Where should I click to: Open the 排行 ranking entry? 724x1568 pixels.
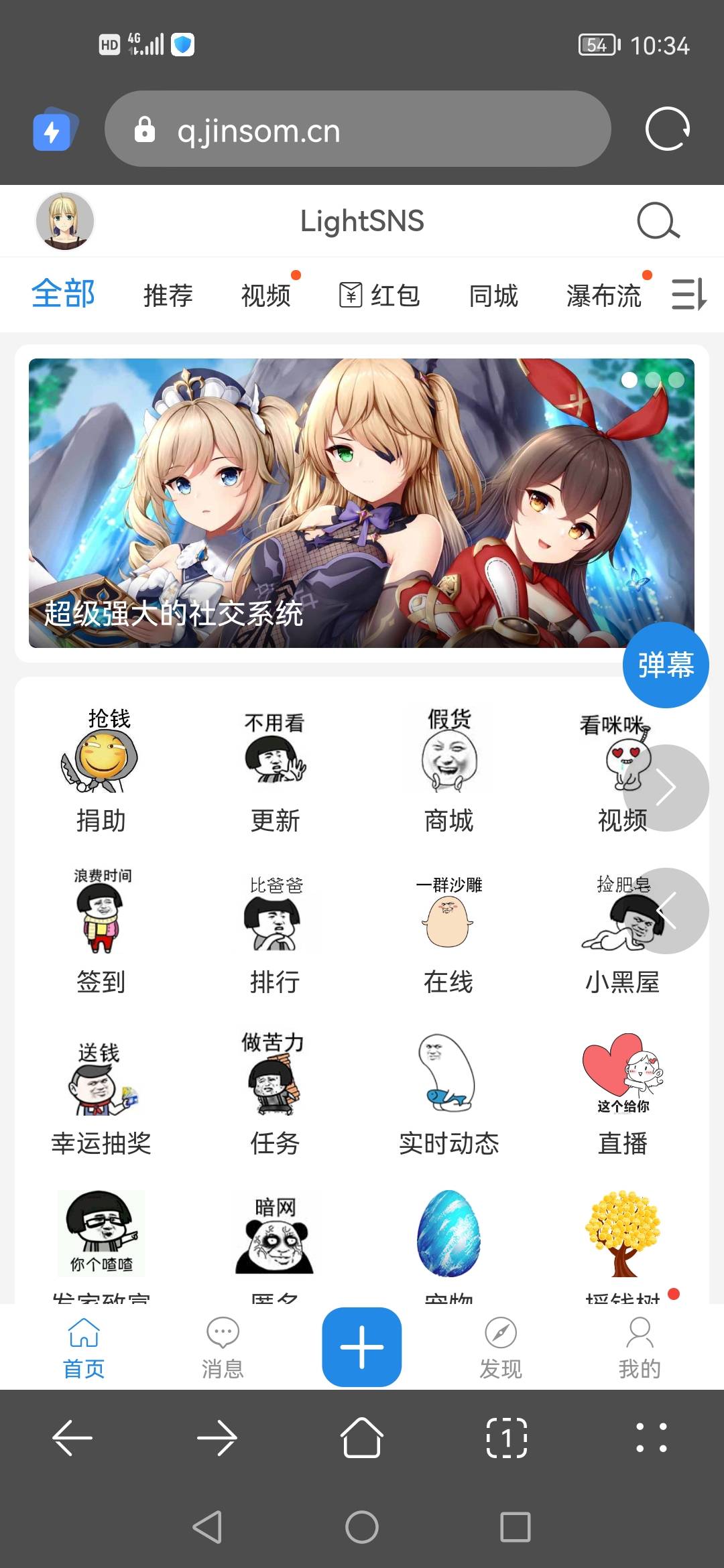click(x=275, y=931)
